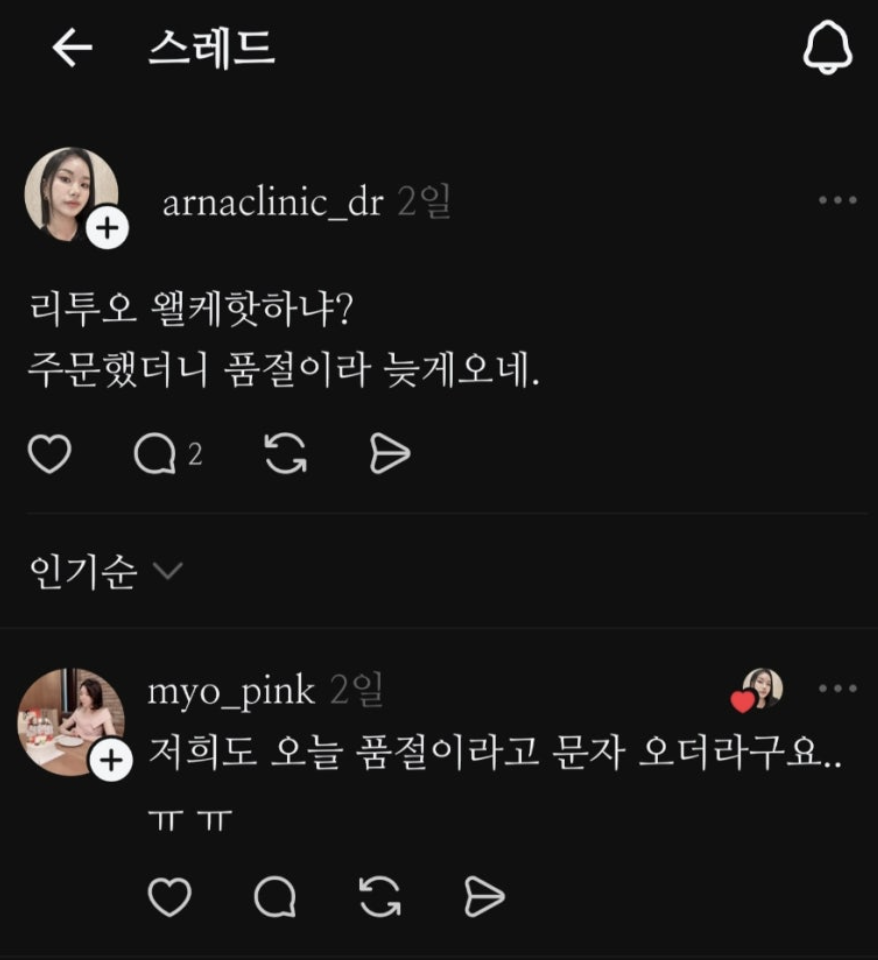Open overflow menu on myo_pink's reply

click(x=837, y=689)
